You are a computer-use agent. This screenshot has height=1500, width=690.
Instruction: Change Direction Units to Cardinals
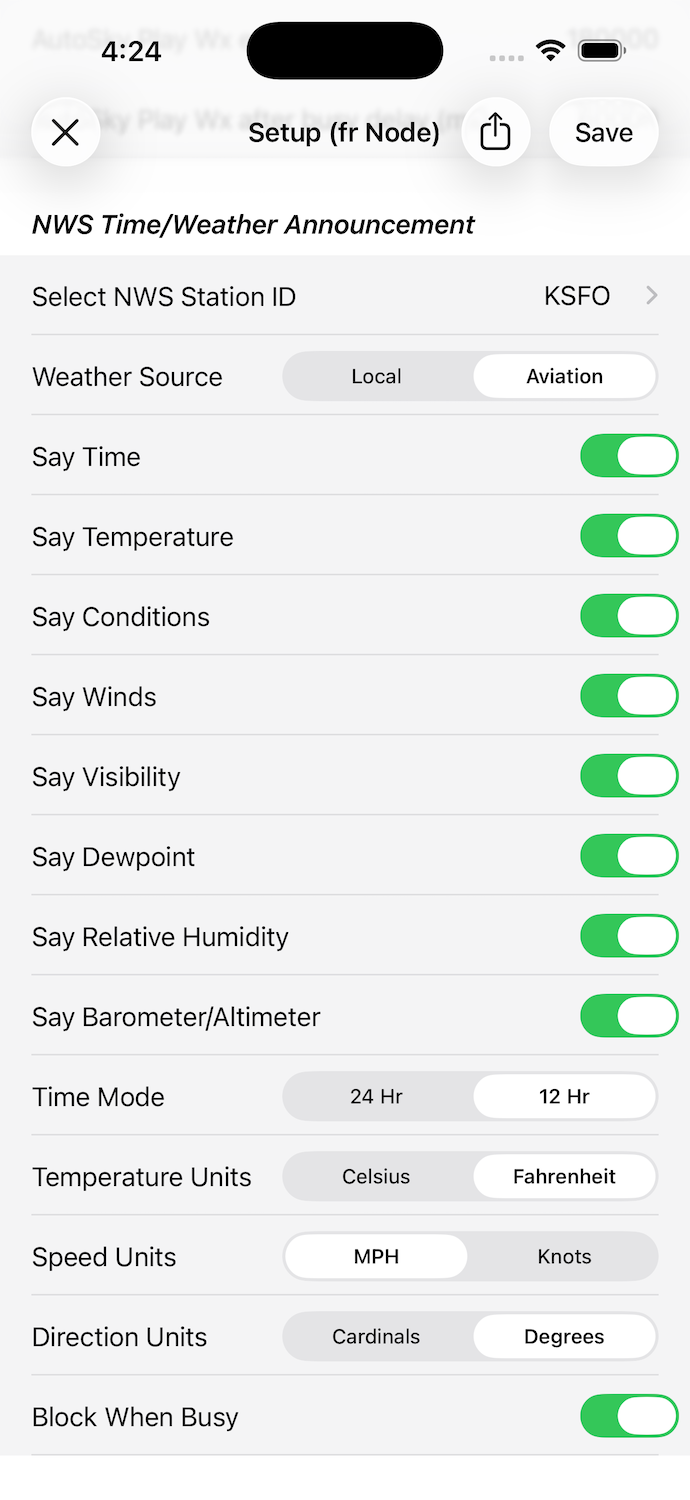377,1337
